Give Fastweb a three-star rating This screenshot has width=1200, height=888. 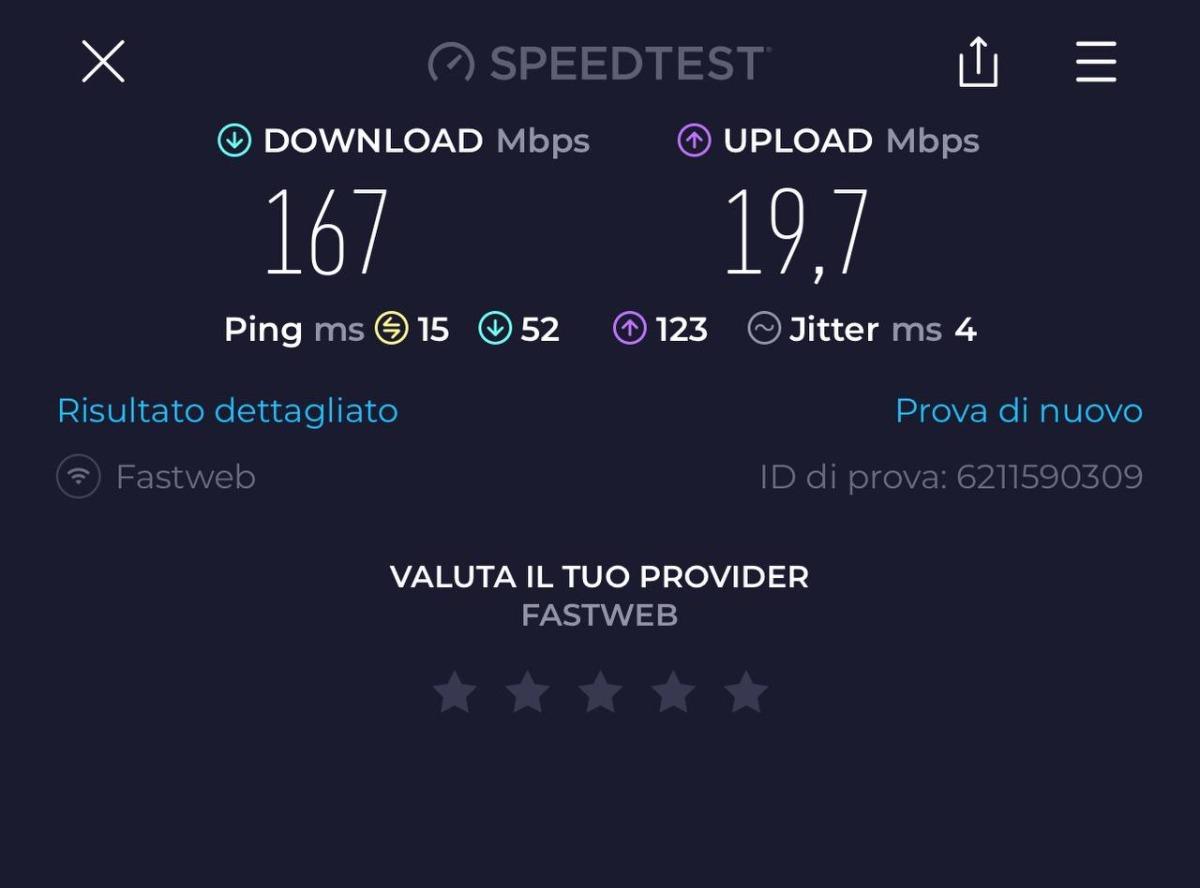(600, 692)
